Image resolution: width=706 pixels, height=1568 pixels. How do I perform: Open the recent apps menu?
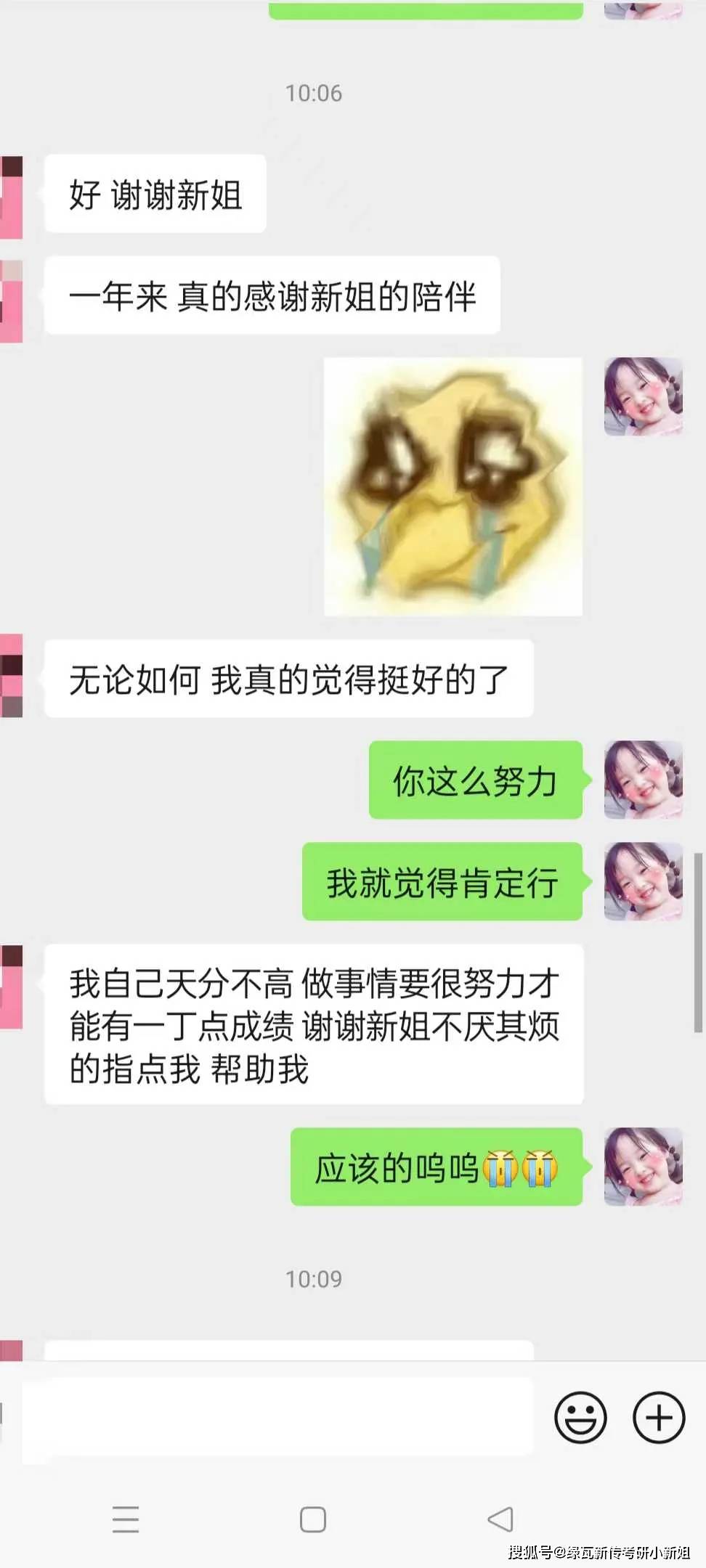coord(126,1519)
